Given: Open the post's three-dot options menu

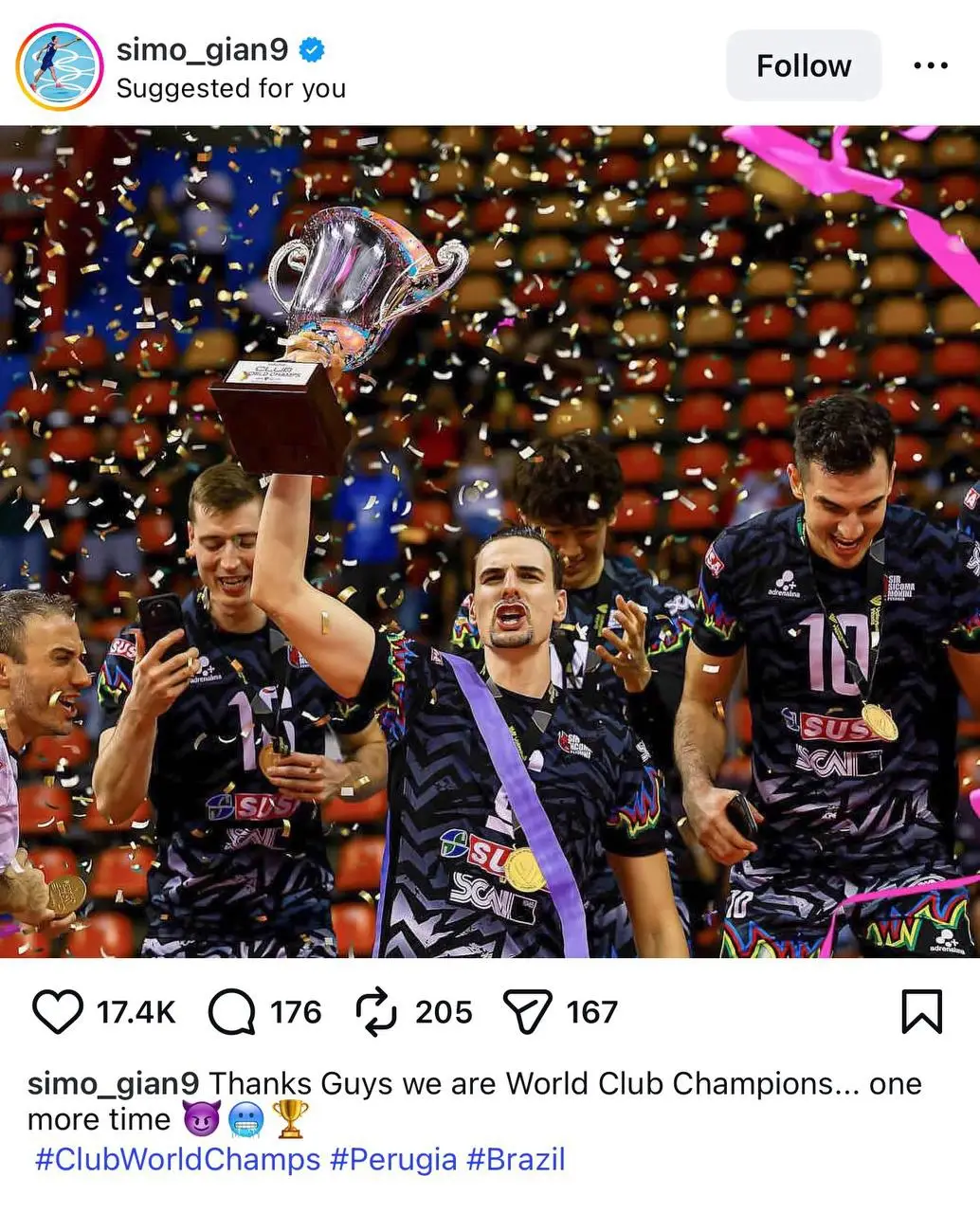Looking at the screenshot, I should tap(930, 65).
